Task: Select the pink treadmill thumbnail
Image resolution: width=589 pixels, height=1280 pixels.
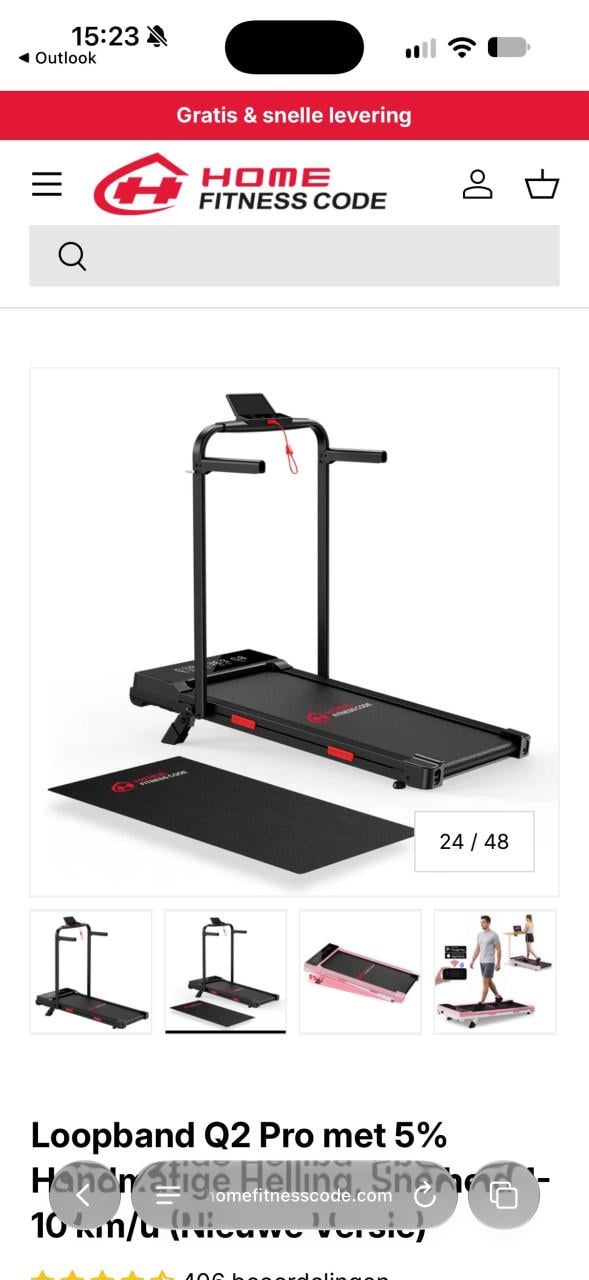Action: pyautogui.click(x=360, y=972)
